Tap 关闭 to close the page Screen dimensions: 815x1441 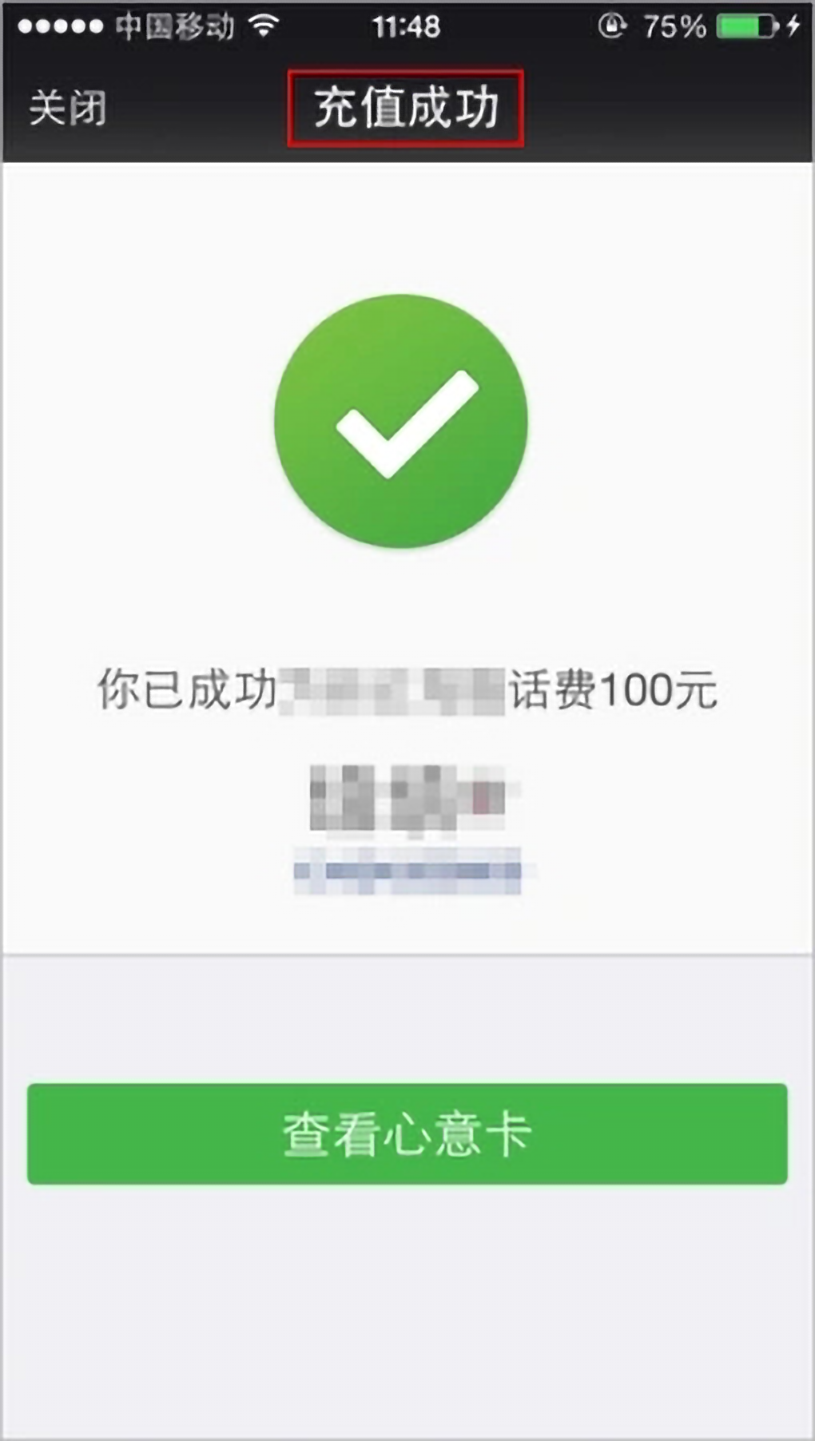coord(67,108)
